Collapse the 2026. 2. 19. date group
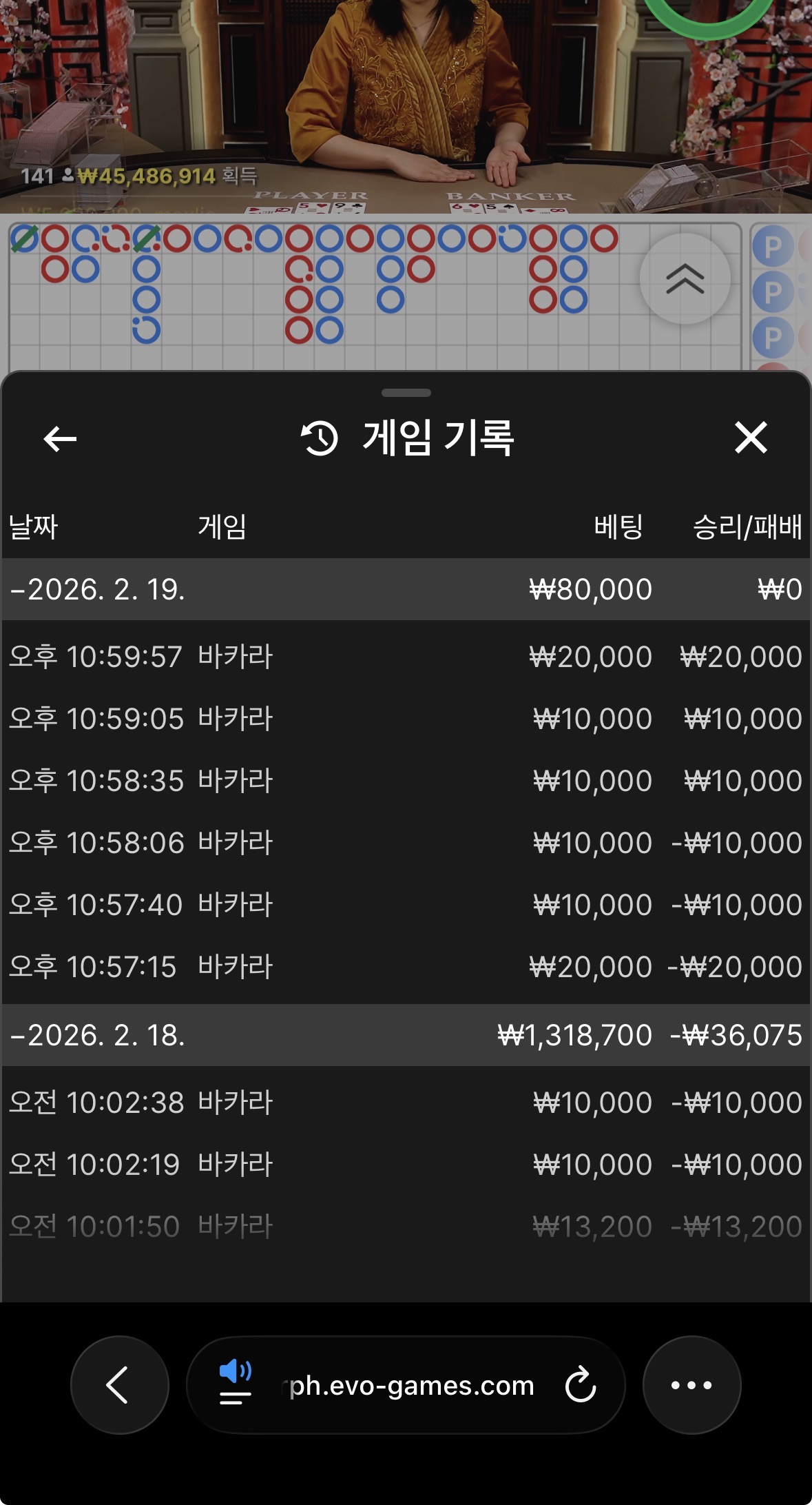This screenshot has height=1505, width=812. point(96,590)
